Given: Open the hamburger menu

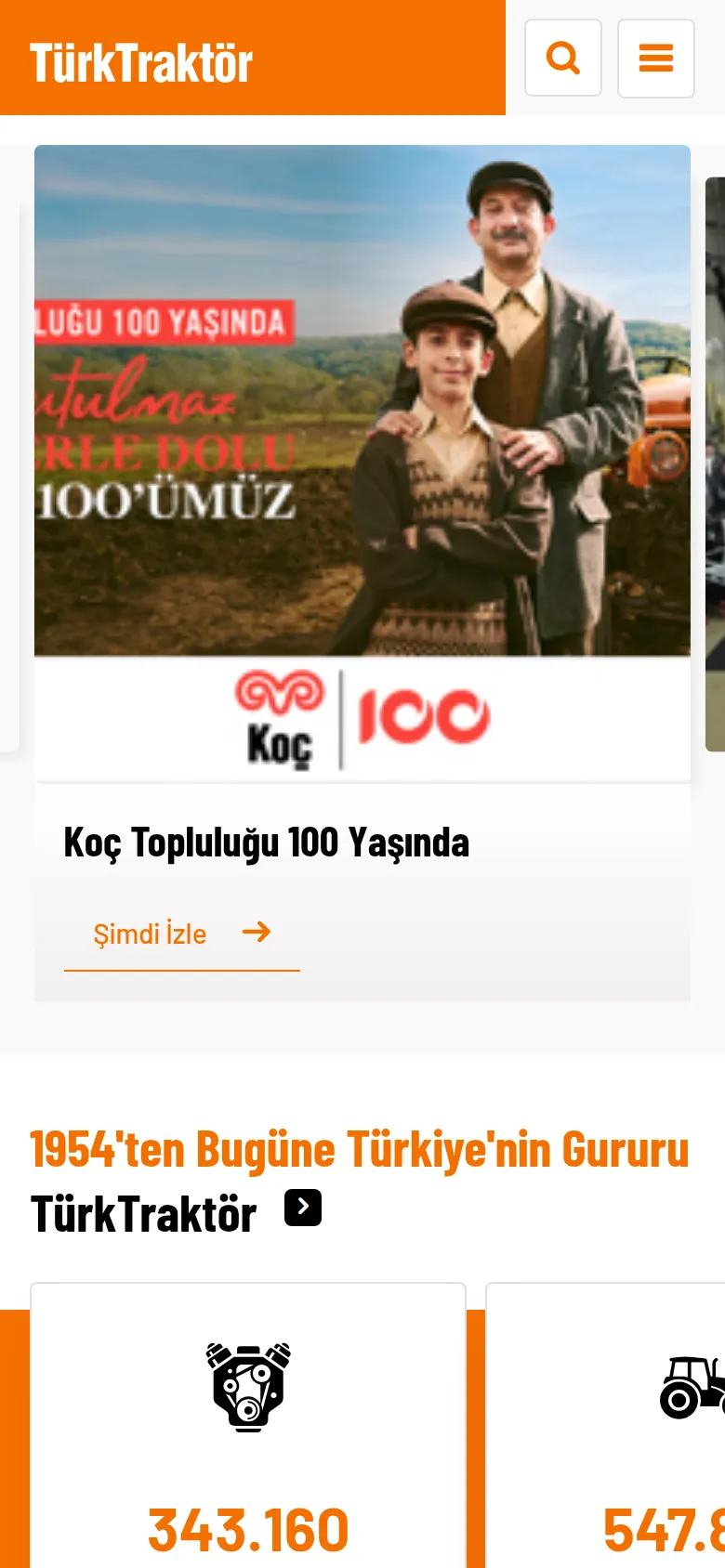Looking at the screenshot, I should (x=656, y=58).
